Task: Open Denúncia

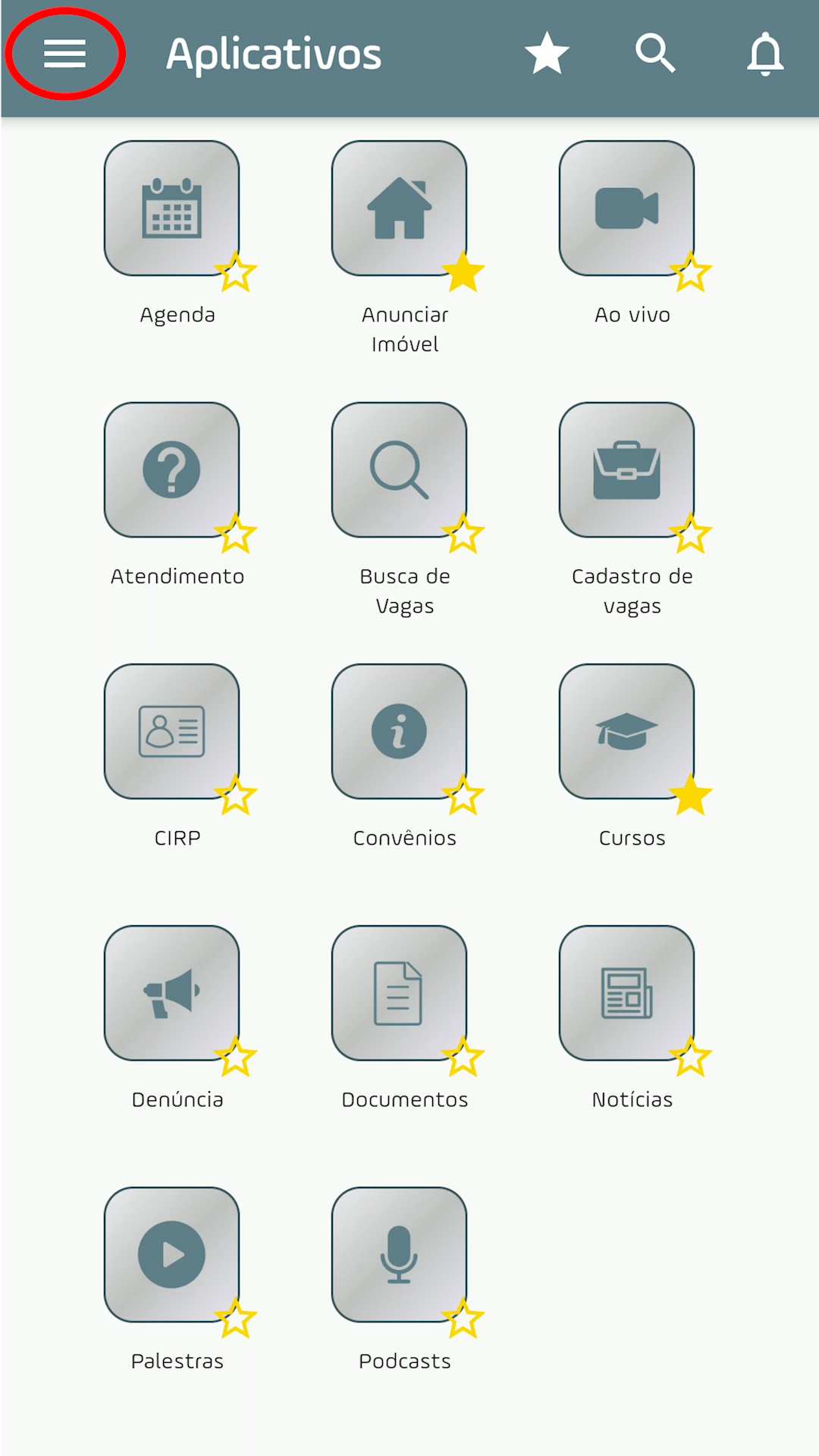Action: tap(171, 993)
